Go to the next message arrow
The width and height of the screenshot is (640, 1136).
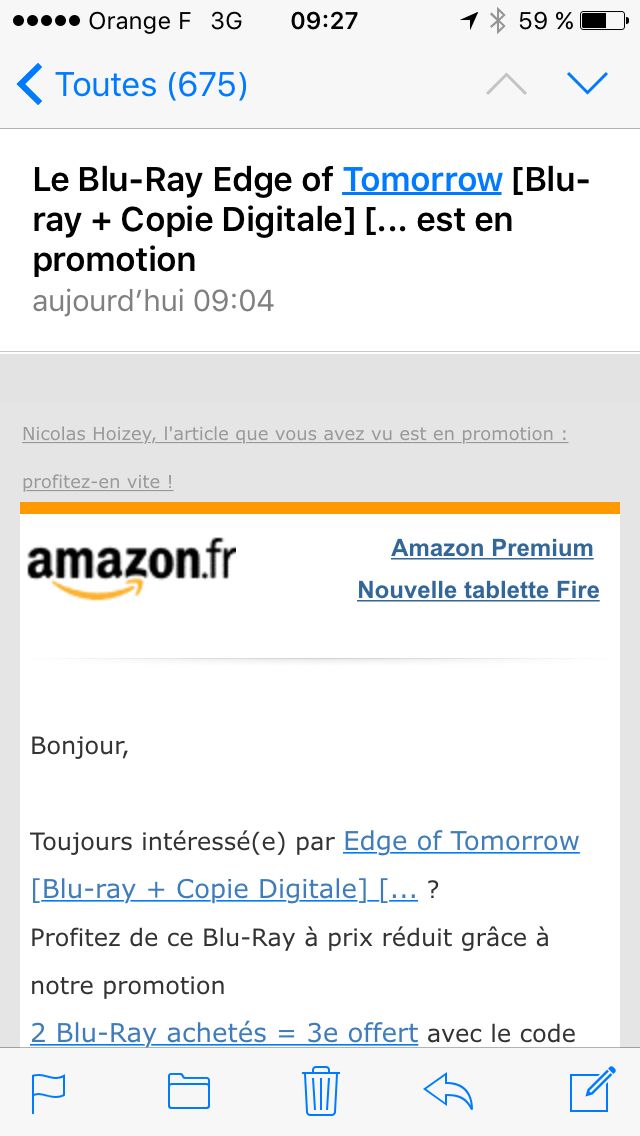[x=587, y=83]
